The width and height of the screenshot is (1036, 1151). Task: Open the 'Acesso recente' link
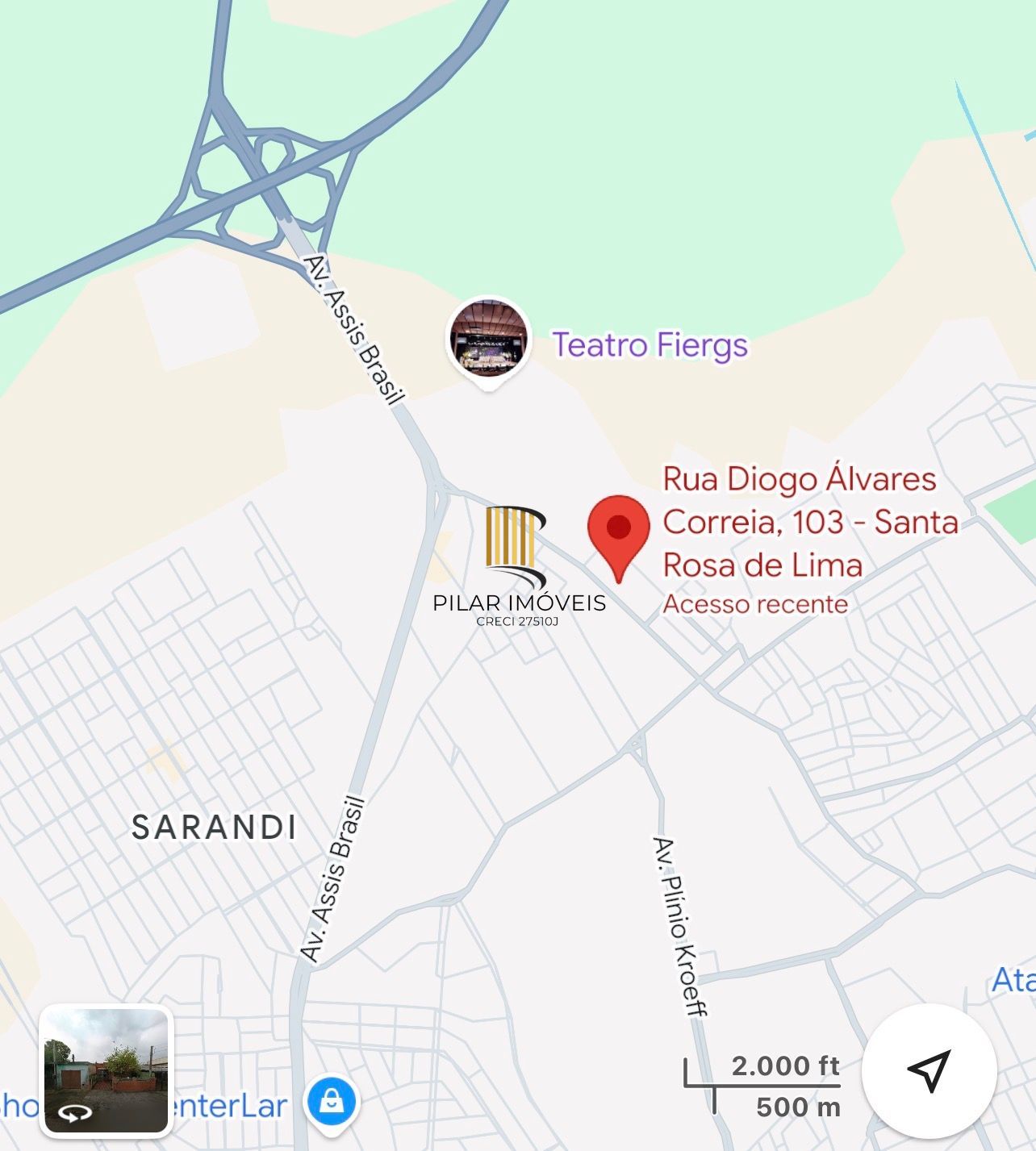click(754, 603)
